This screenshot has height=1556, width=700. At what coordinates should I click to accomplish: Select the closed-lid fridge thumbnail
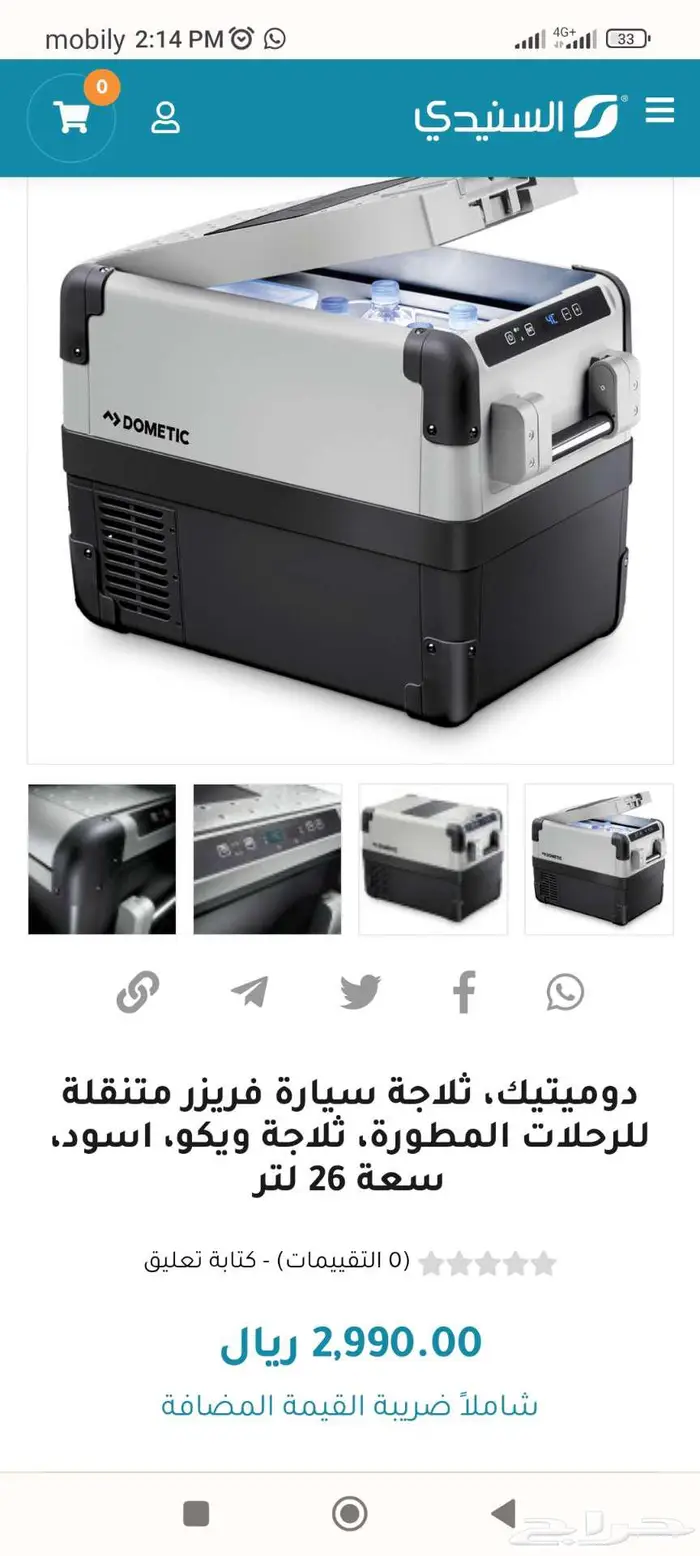[x=433, y=859]
